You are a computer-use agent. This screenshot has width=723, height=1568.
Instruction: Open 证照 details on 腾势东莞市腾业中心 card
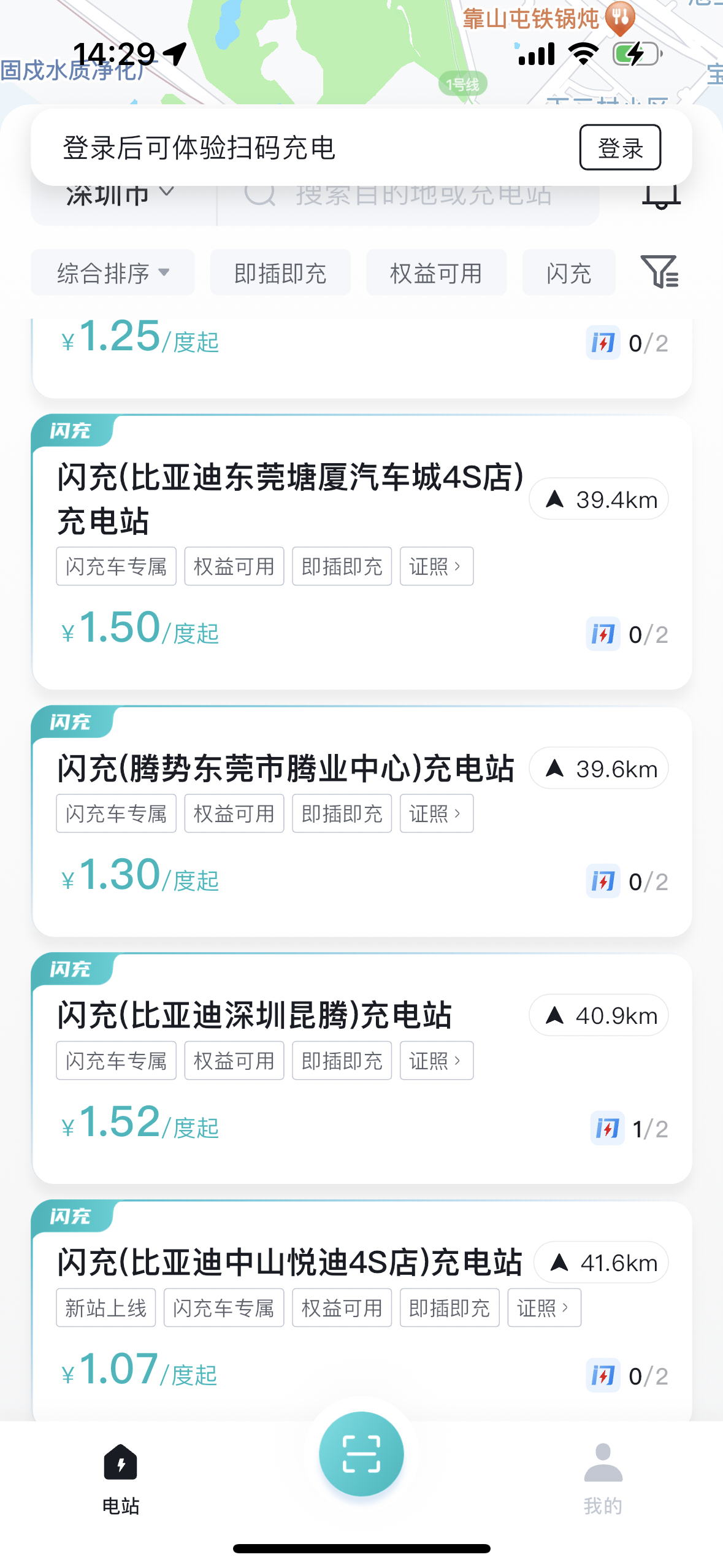click(x=436, y=813)
